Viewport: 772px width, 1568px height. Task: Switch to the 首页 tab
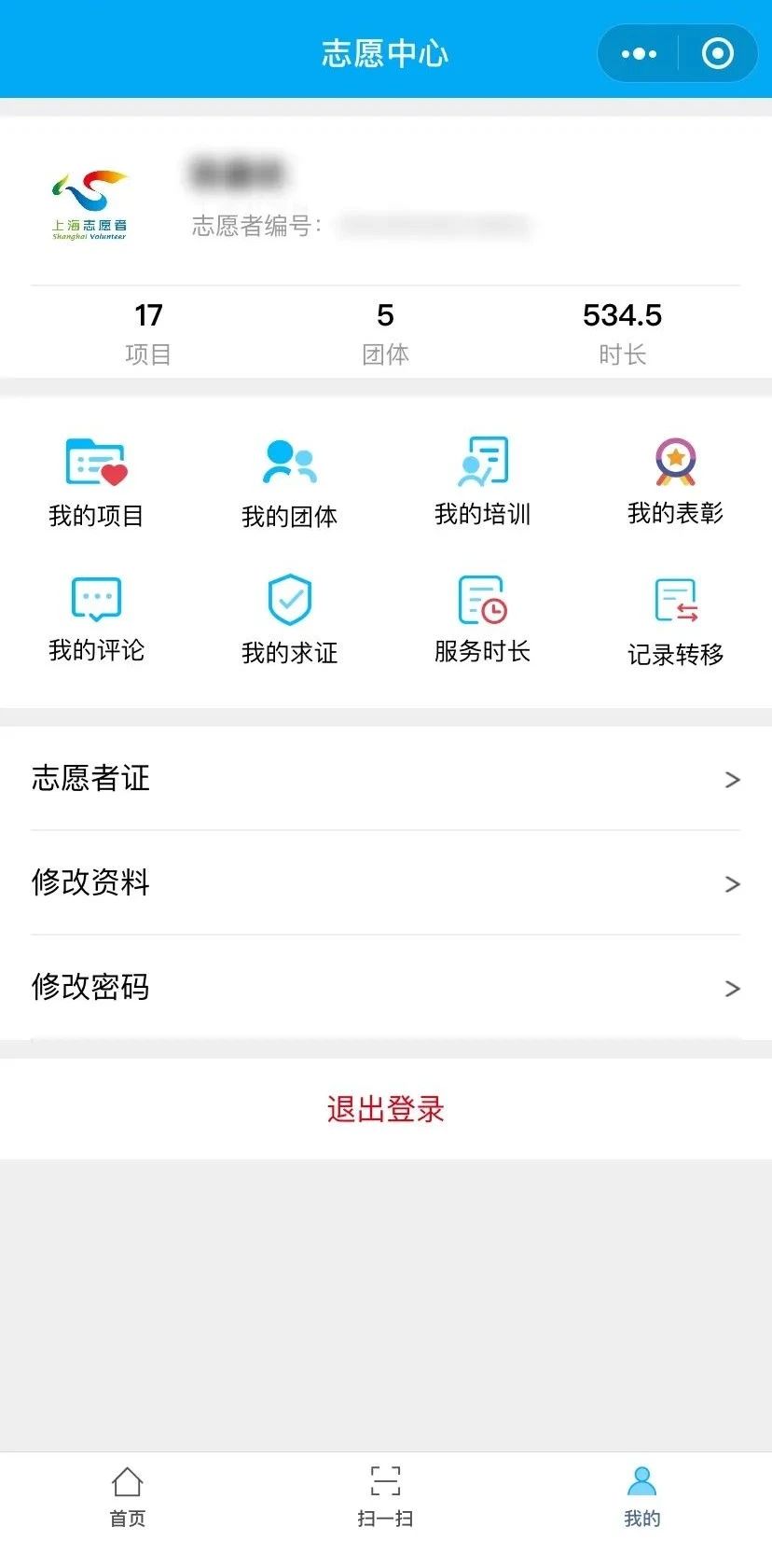(x=128, y=1497)
